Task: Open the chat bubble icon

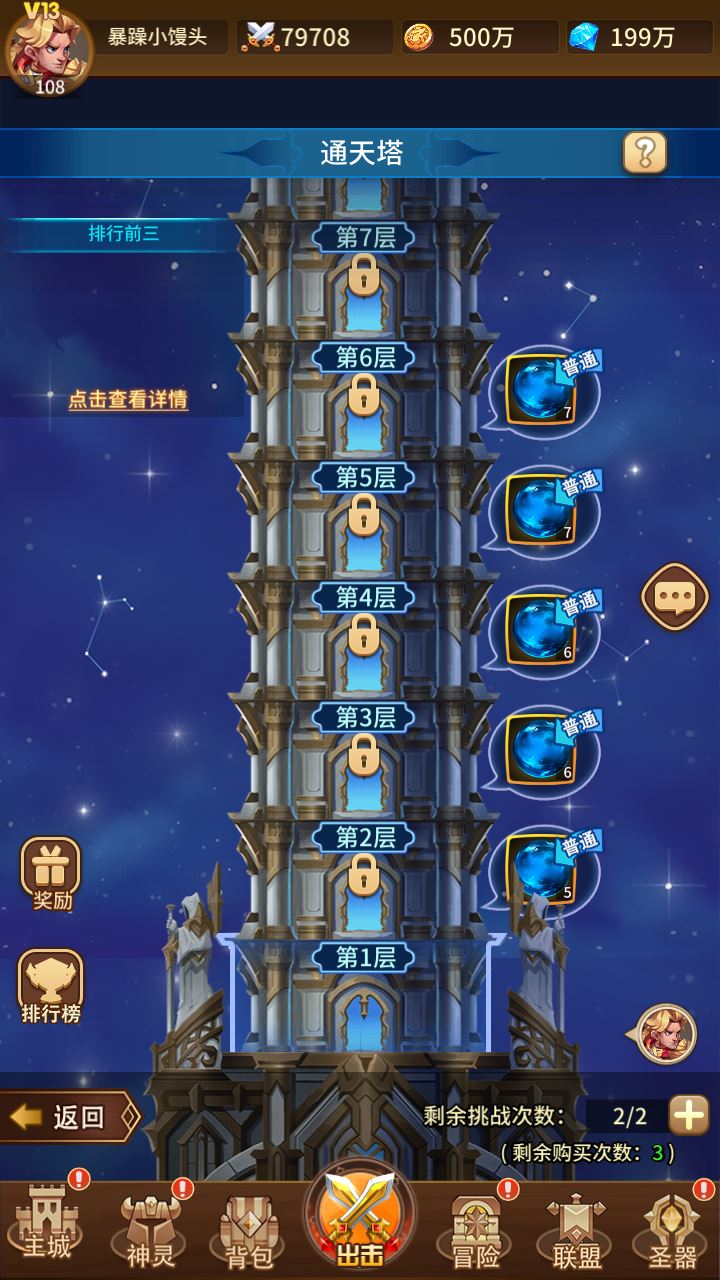Action: click(x=674, y=598)
